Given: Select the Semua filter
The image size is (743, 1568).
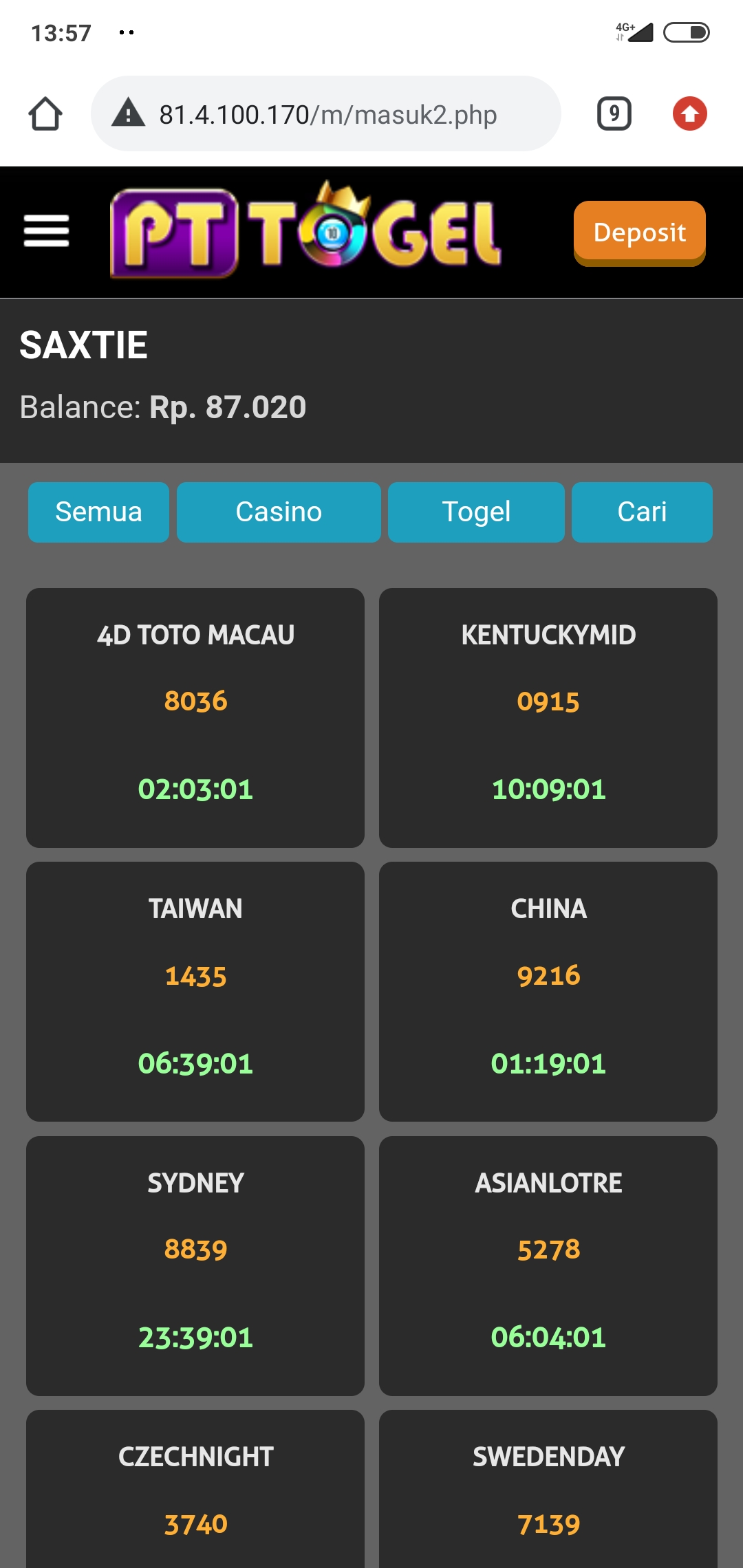Looking at the screenshot, I should point(98,512).
